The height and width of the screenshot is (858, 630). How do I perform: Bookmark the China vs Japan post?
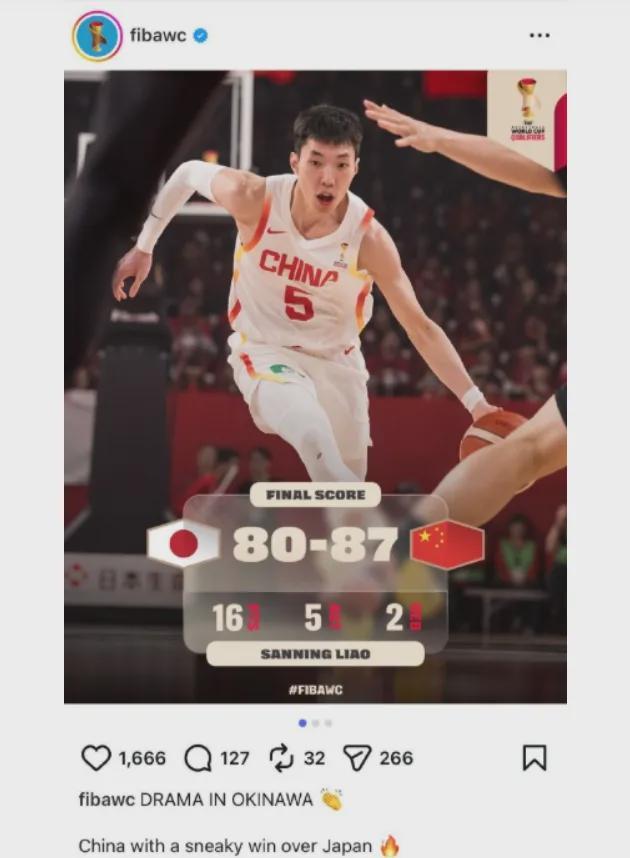coord(534,758)
